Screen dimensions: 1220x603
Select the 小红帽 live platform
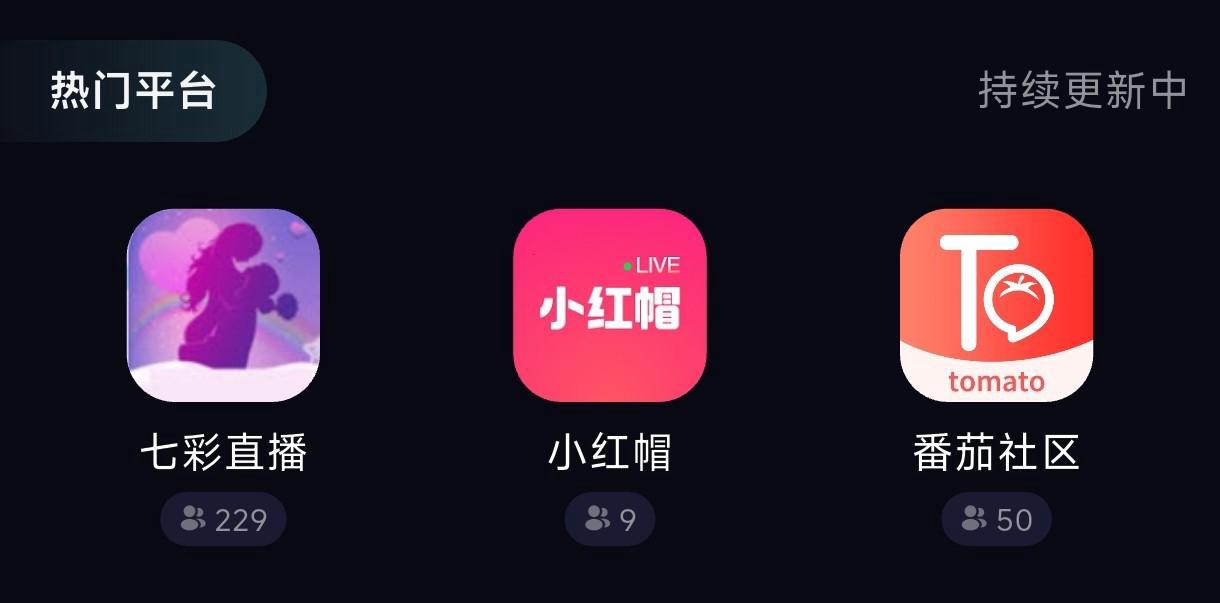[x=609, y=305]
